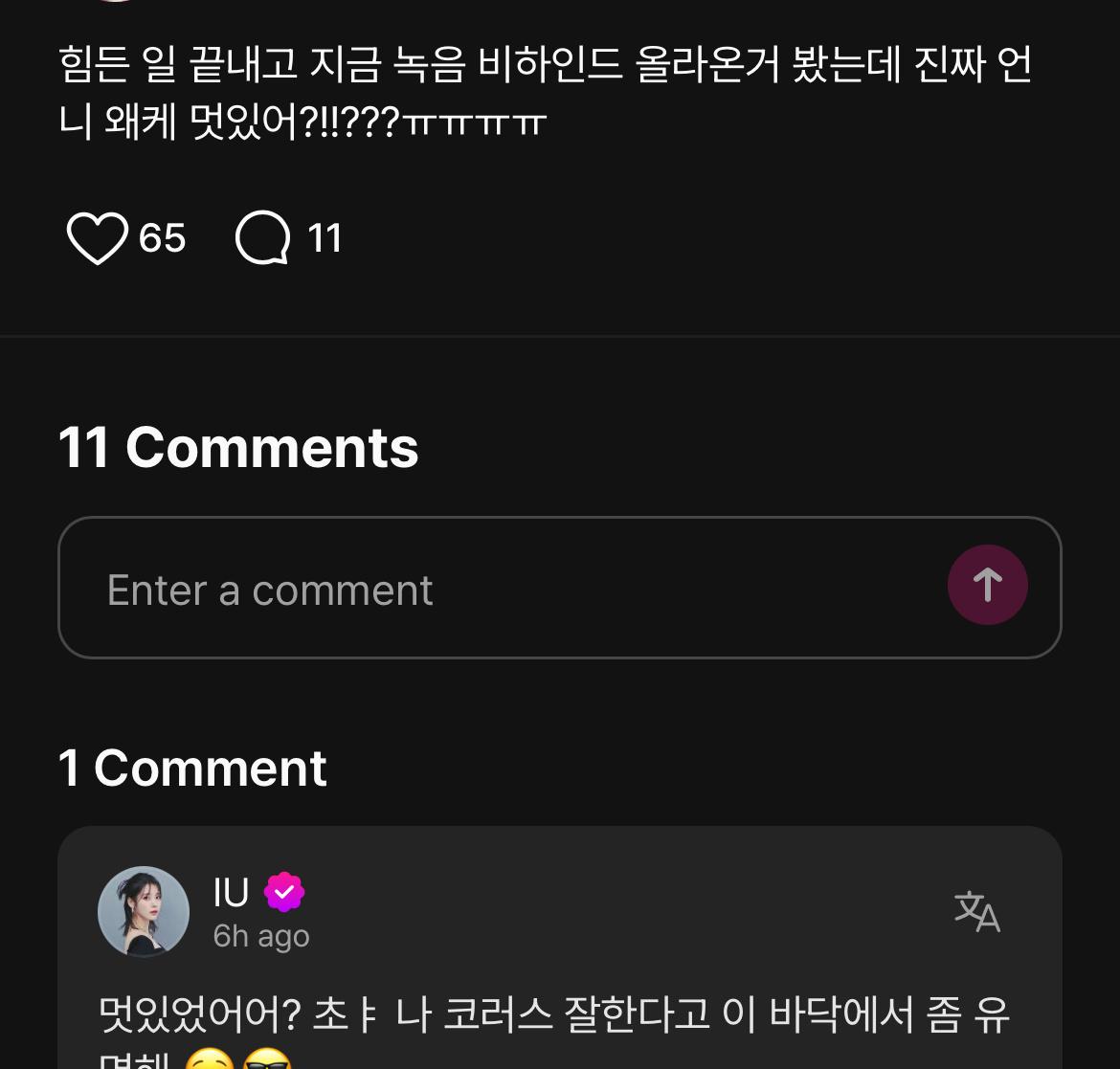Translate IU's comment
The width and height of the screenshot is (1120, 1069).
click(x=976, y=911)
